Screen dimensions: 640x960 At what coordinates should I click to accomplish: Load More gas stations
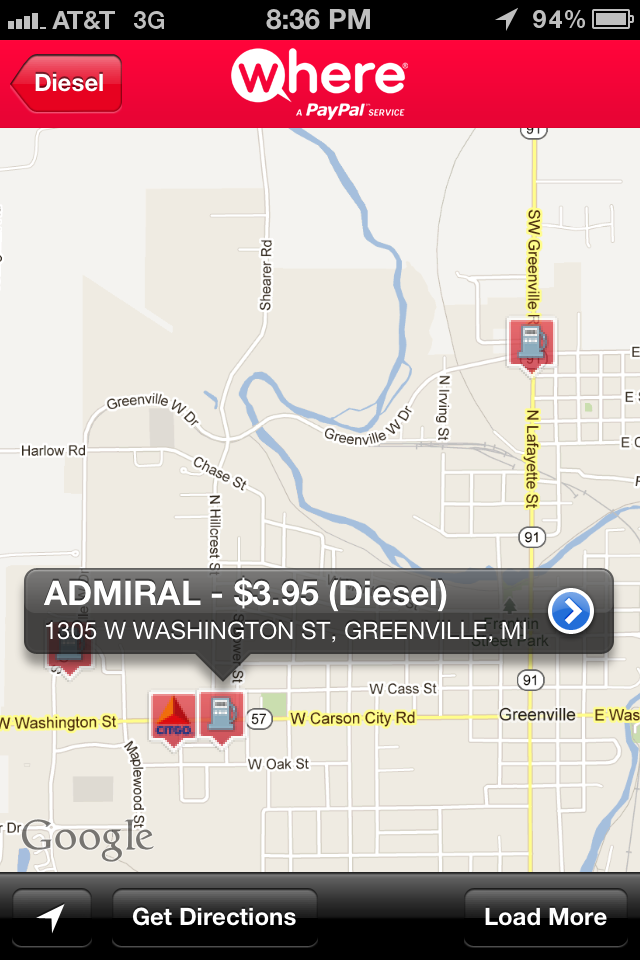pos(545,917)
